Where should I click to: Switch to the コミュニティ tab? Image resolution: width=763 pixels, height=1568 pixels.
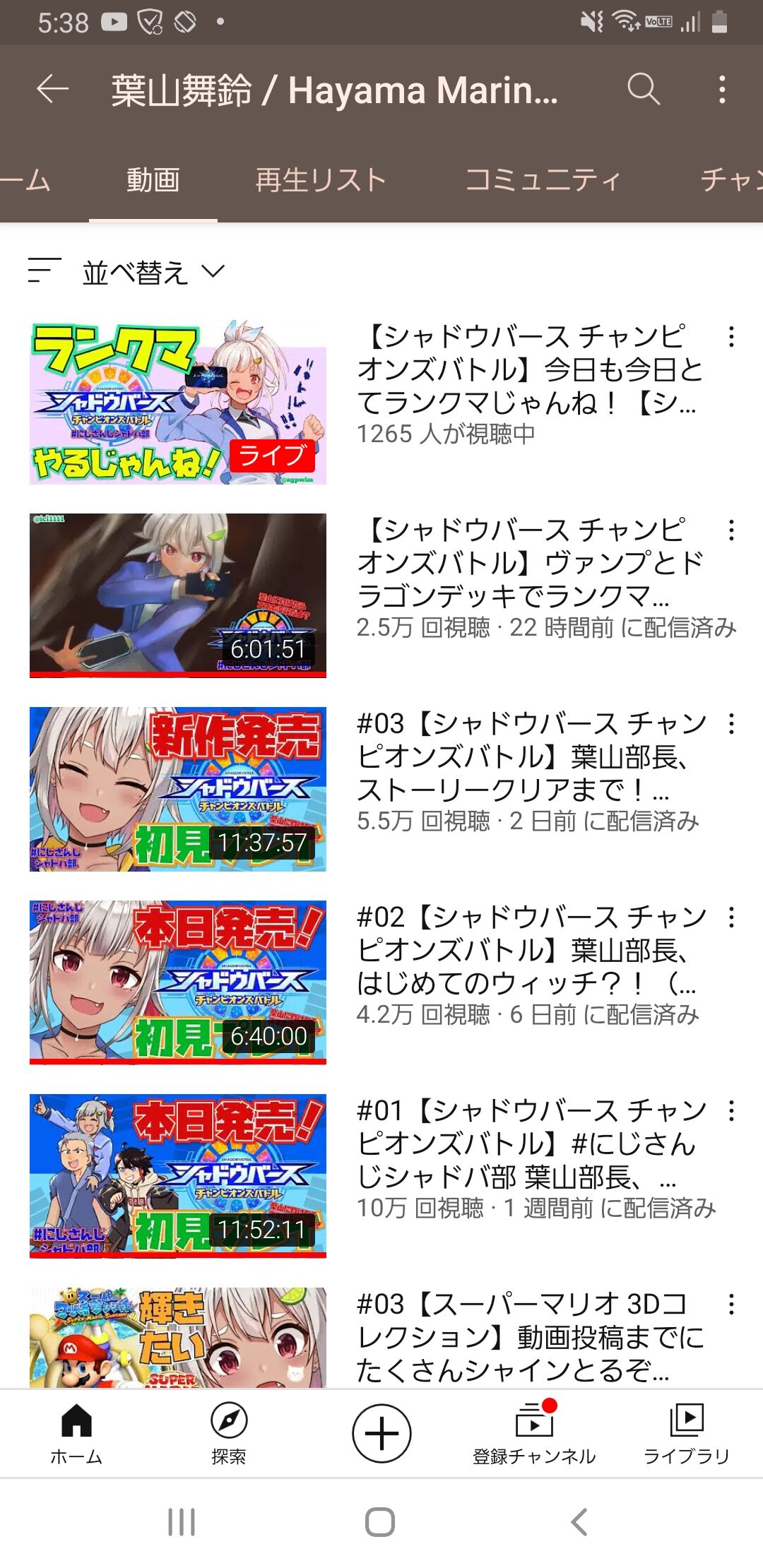[544, 180]
